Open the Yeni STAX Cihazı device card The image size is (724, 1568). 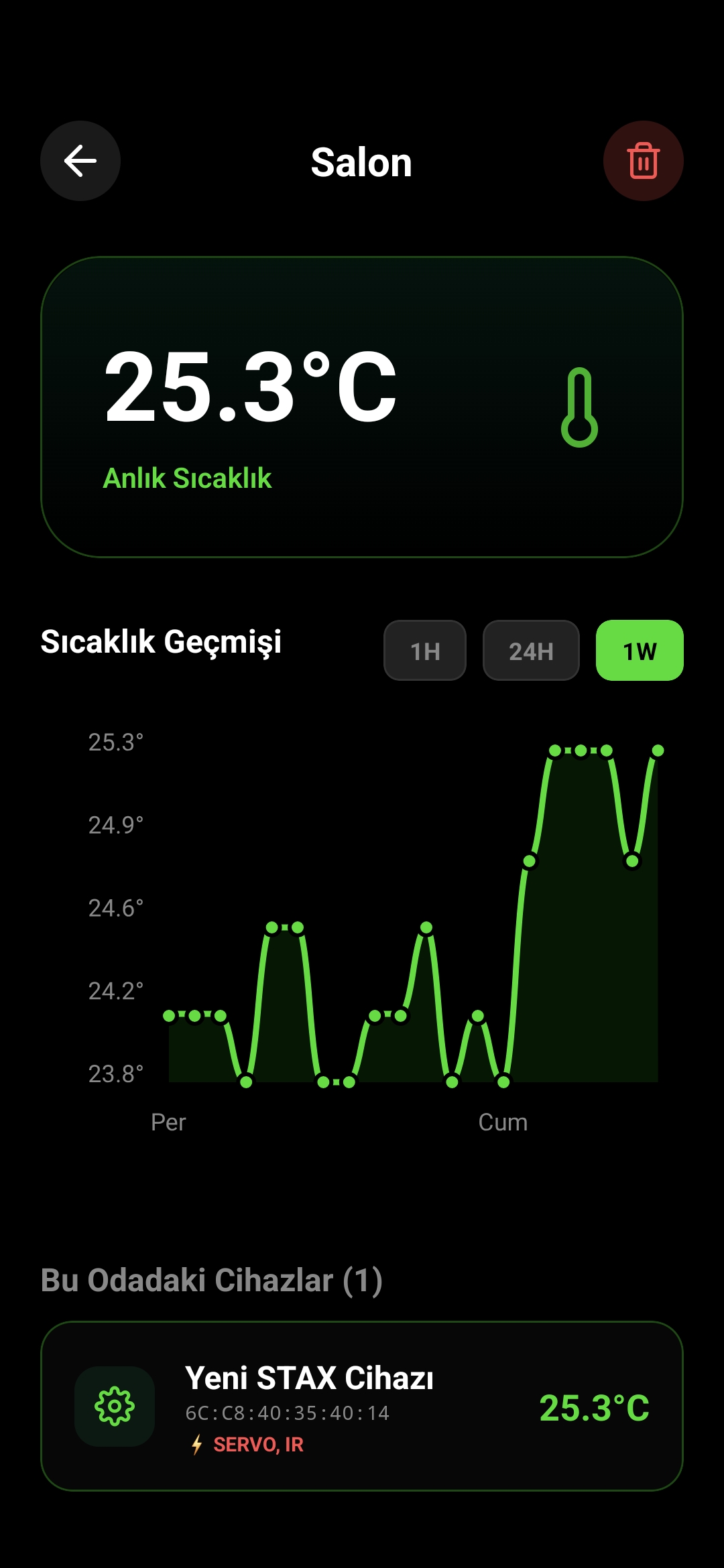(362, 1406)
